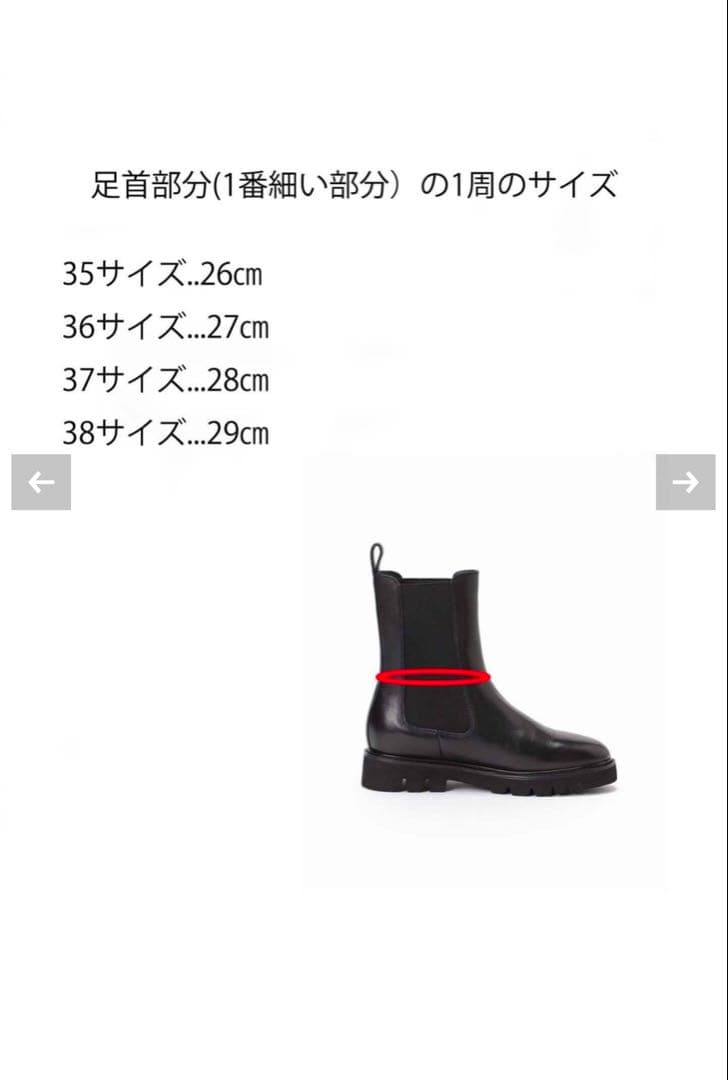Click the gray box containing the left arrow

[x=40, y=482]
